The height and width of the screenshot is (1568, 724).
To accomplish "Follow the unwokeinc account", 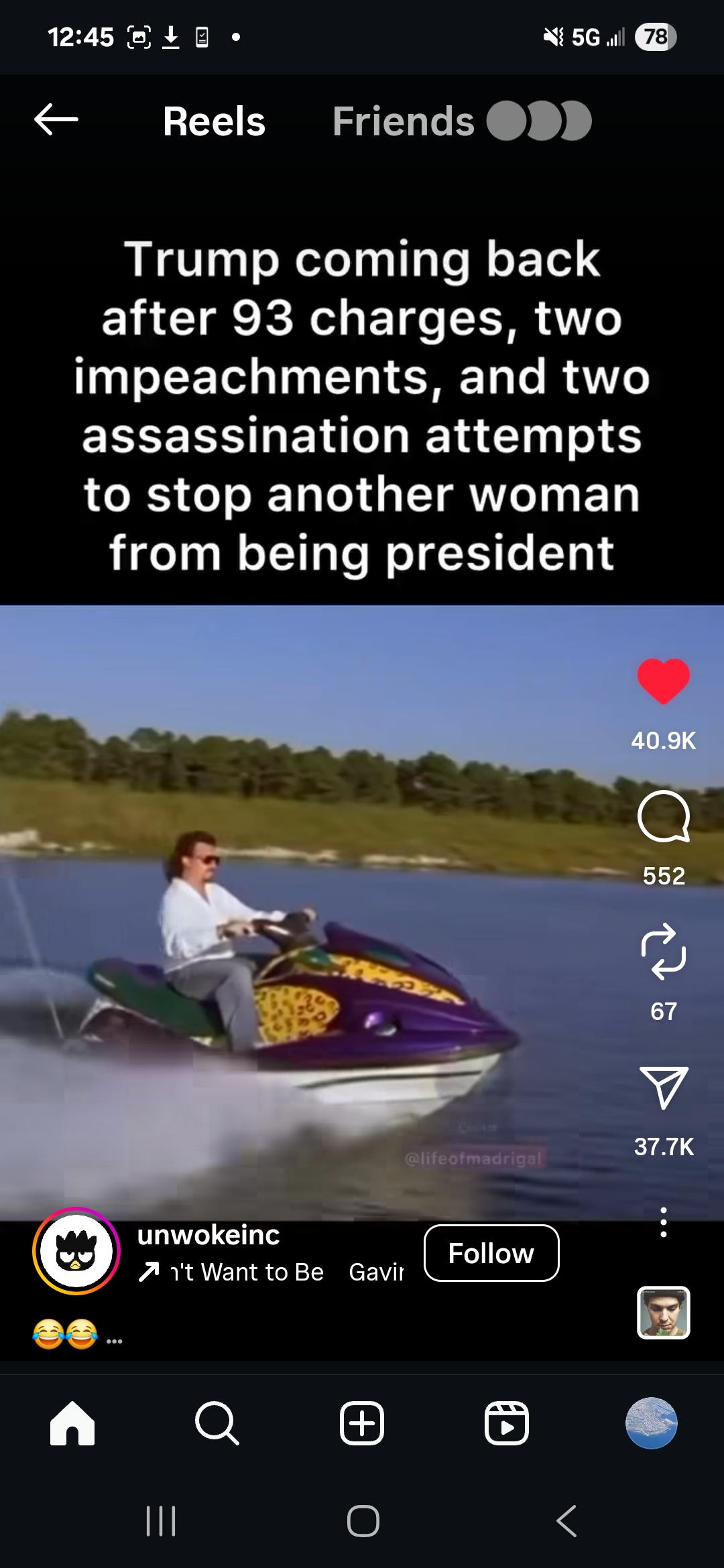I will pos(491,1253).
